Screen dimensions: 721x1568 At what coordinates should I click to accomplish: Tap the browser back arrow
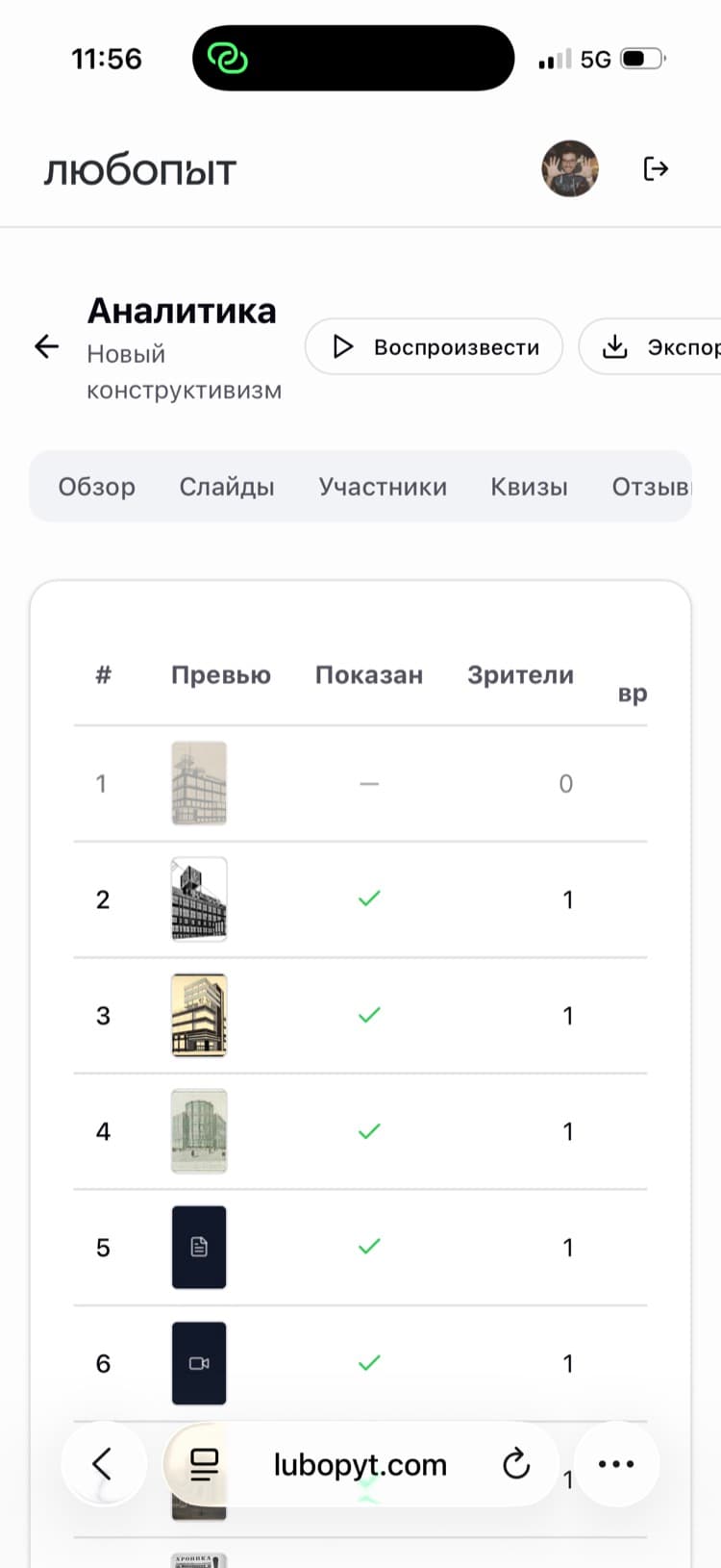103,1464
